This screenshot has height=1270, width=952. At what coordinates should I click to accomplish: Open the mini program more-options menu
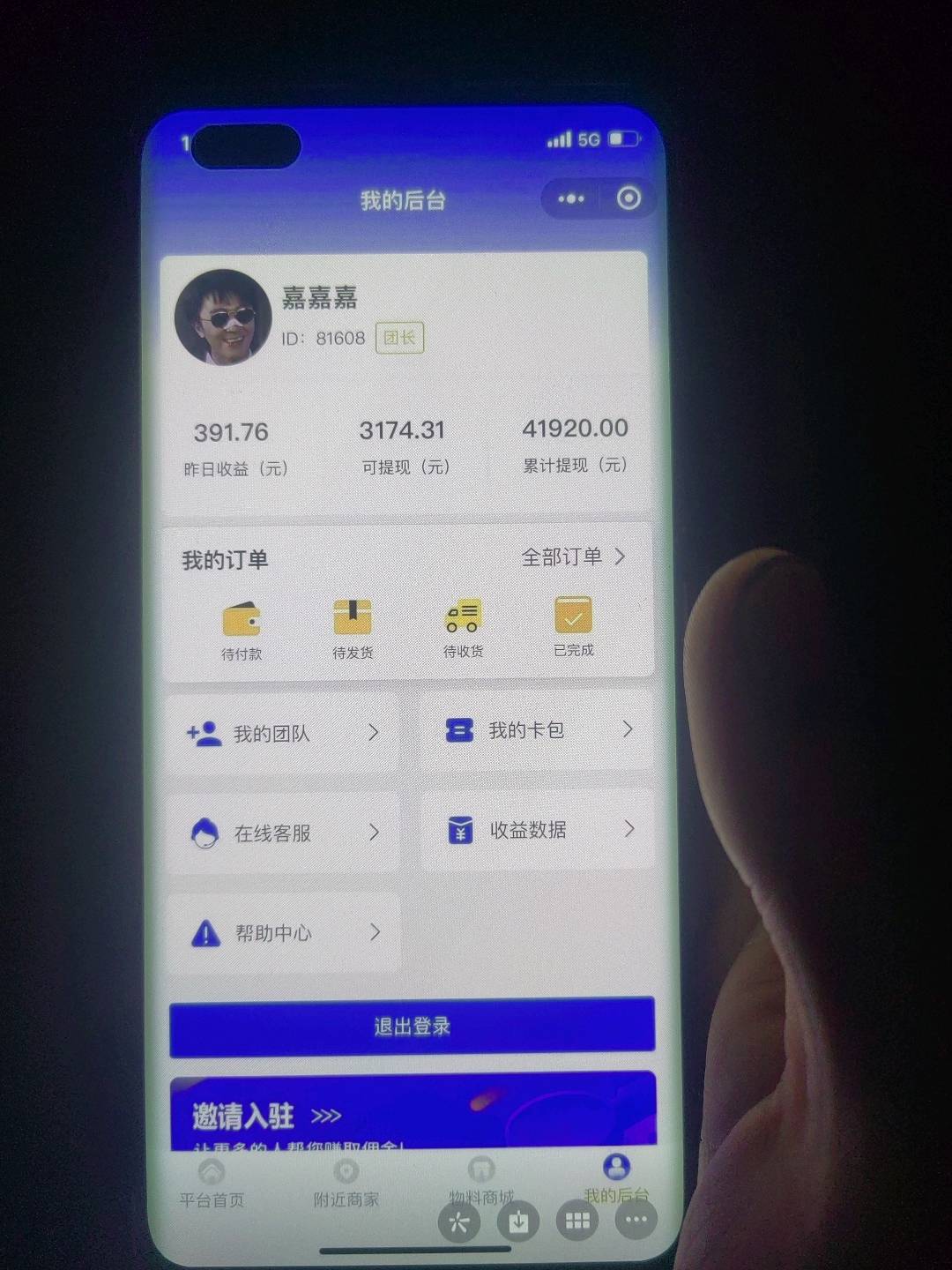coord(571,198)
